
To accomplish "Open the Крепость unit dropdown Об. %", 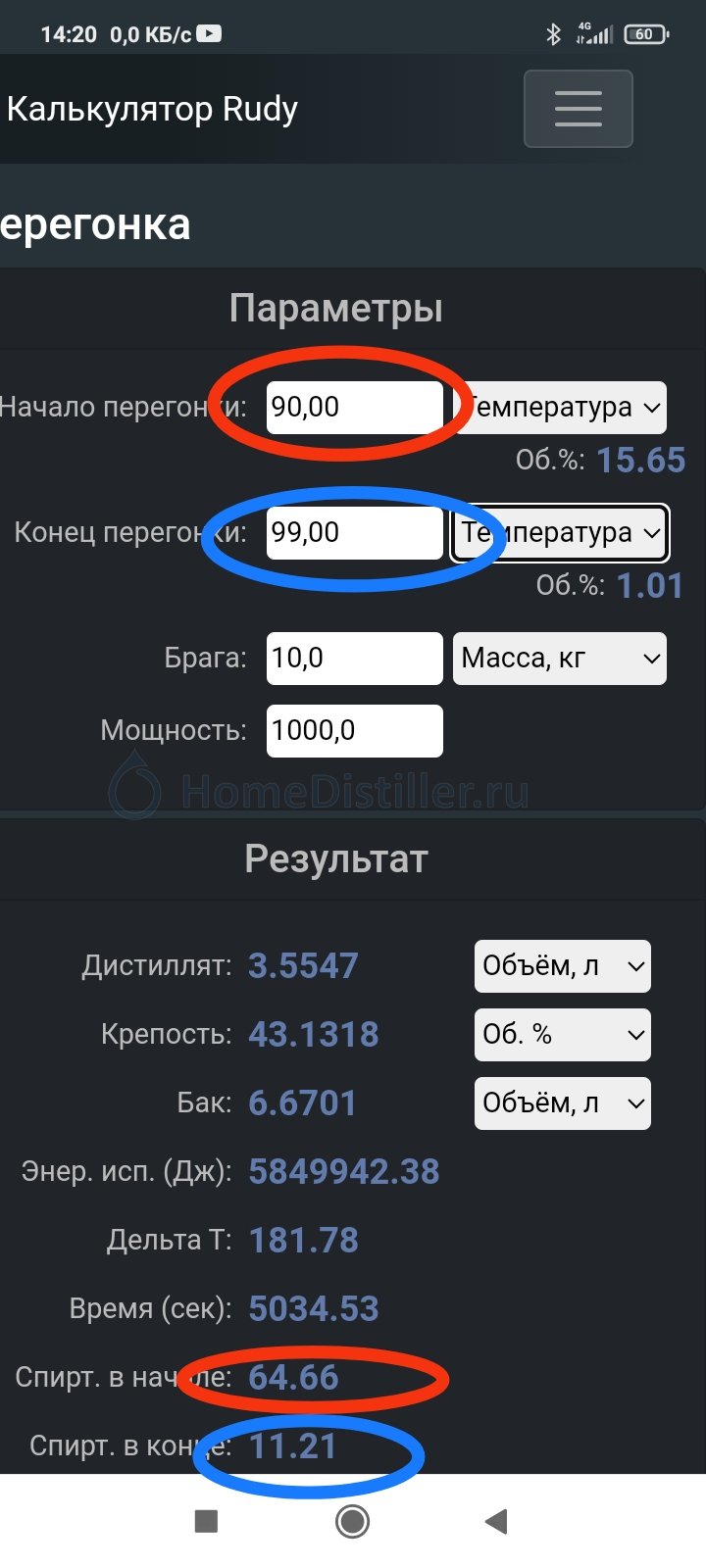I will tap(563, 1035).
